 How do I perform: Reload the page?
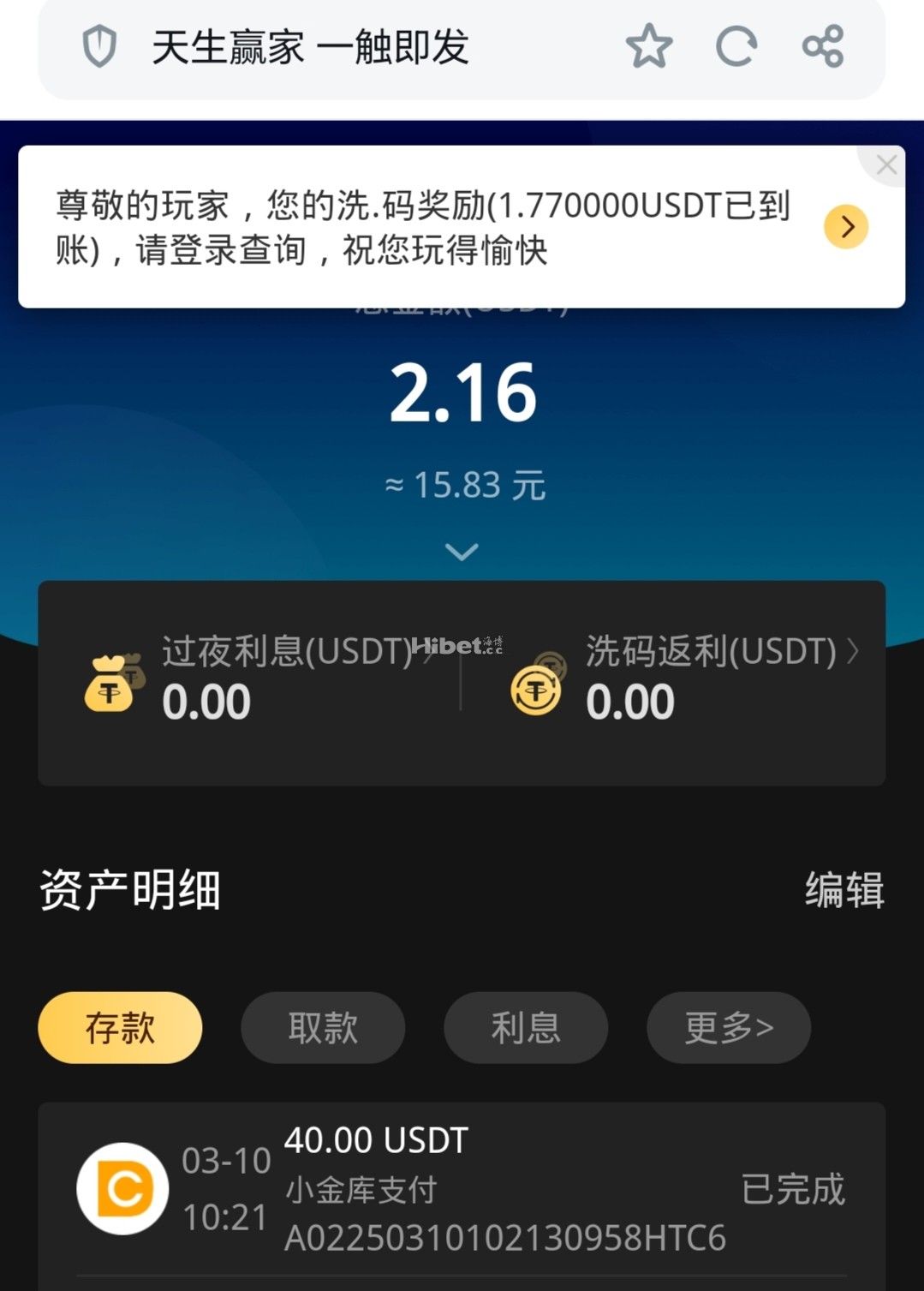pyautogui.click(x=736, y=46)
